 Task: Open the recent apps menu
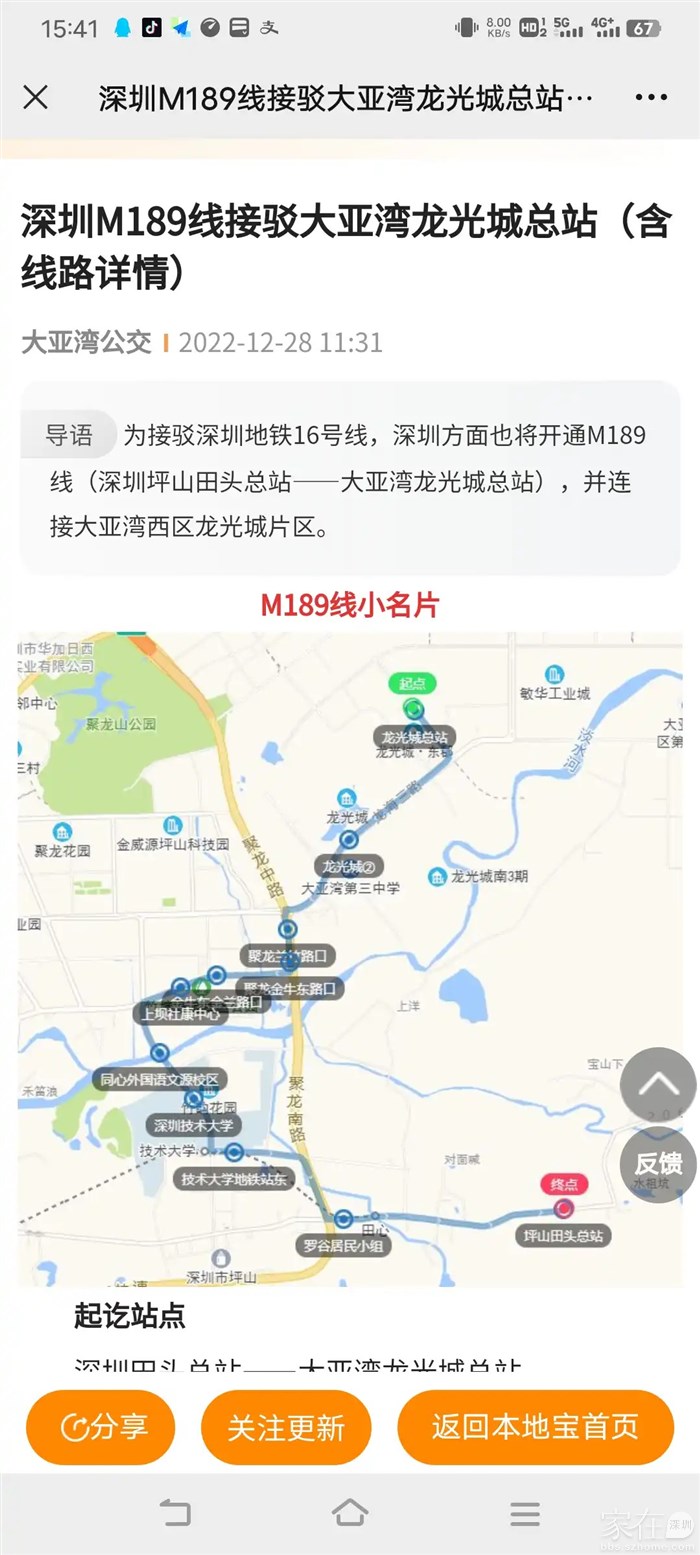click(524, 1513)
